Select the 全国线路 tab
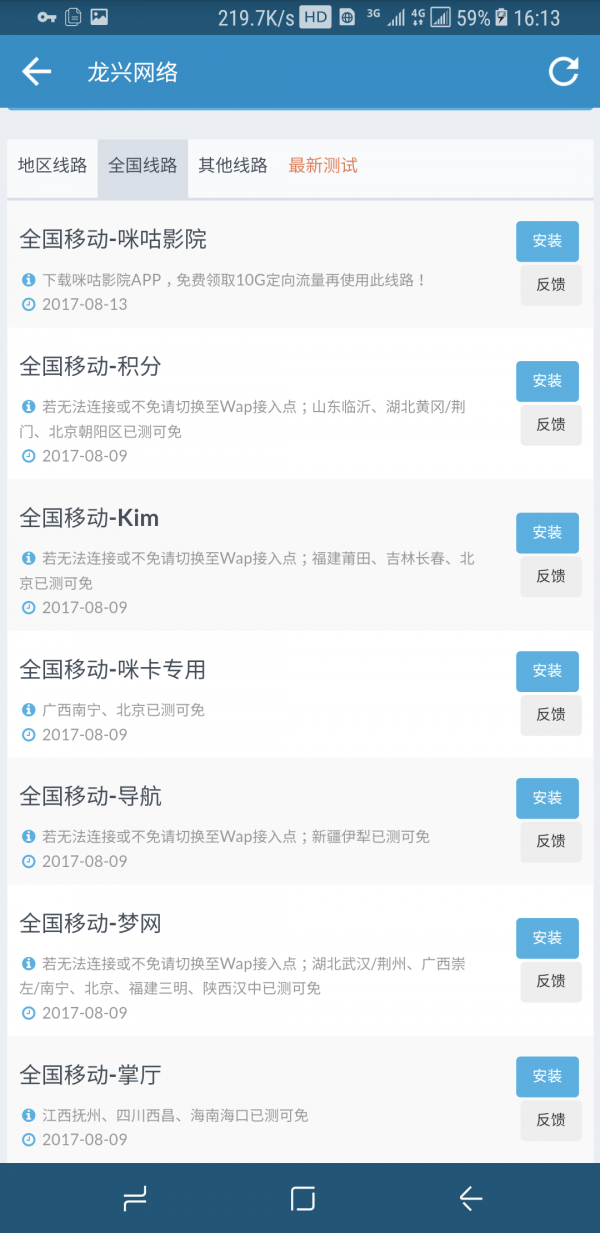This screenshot has height=1233, width=600. 143,166
